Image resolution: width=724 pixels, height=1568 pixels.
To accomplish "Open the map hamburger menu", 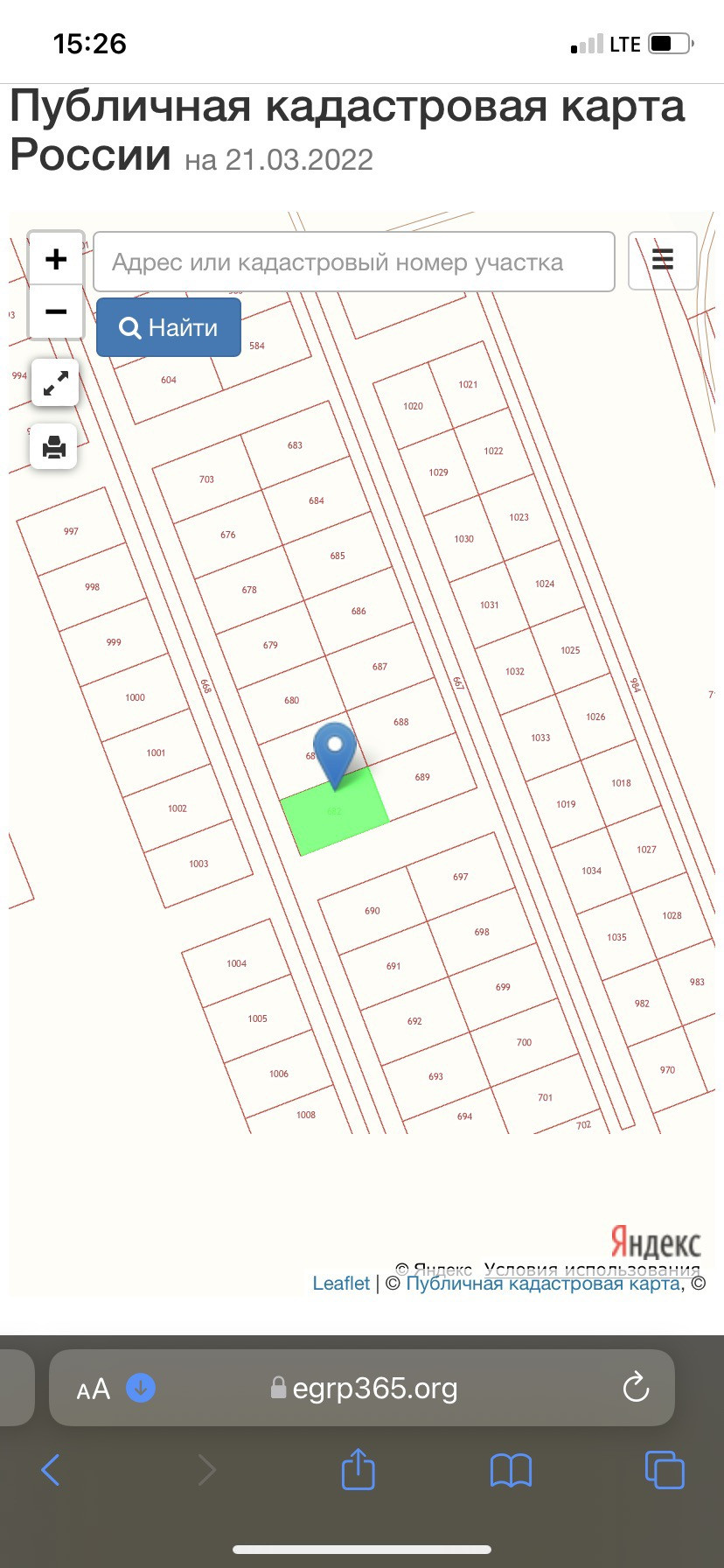I will 662,260.
